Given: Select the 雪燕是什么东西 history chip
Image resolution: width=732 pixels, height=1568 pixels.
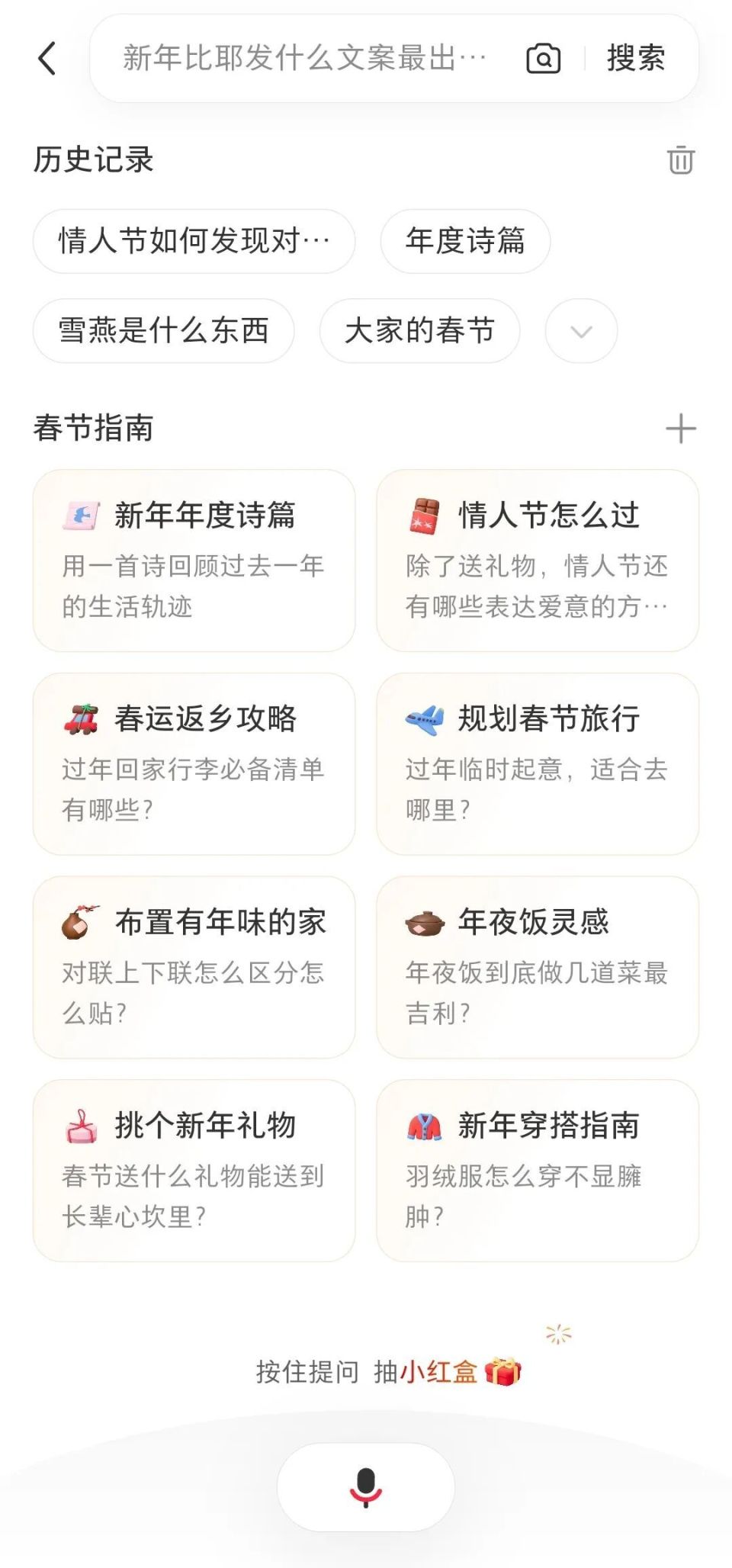Looking at the screenshot, I should pyautogui.click(x=165, y=330).
